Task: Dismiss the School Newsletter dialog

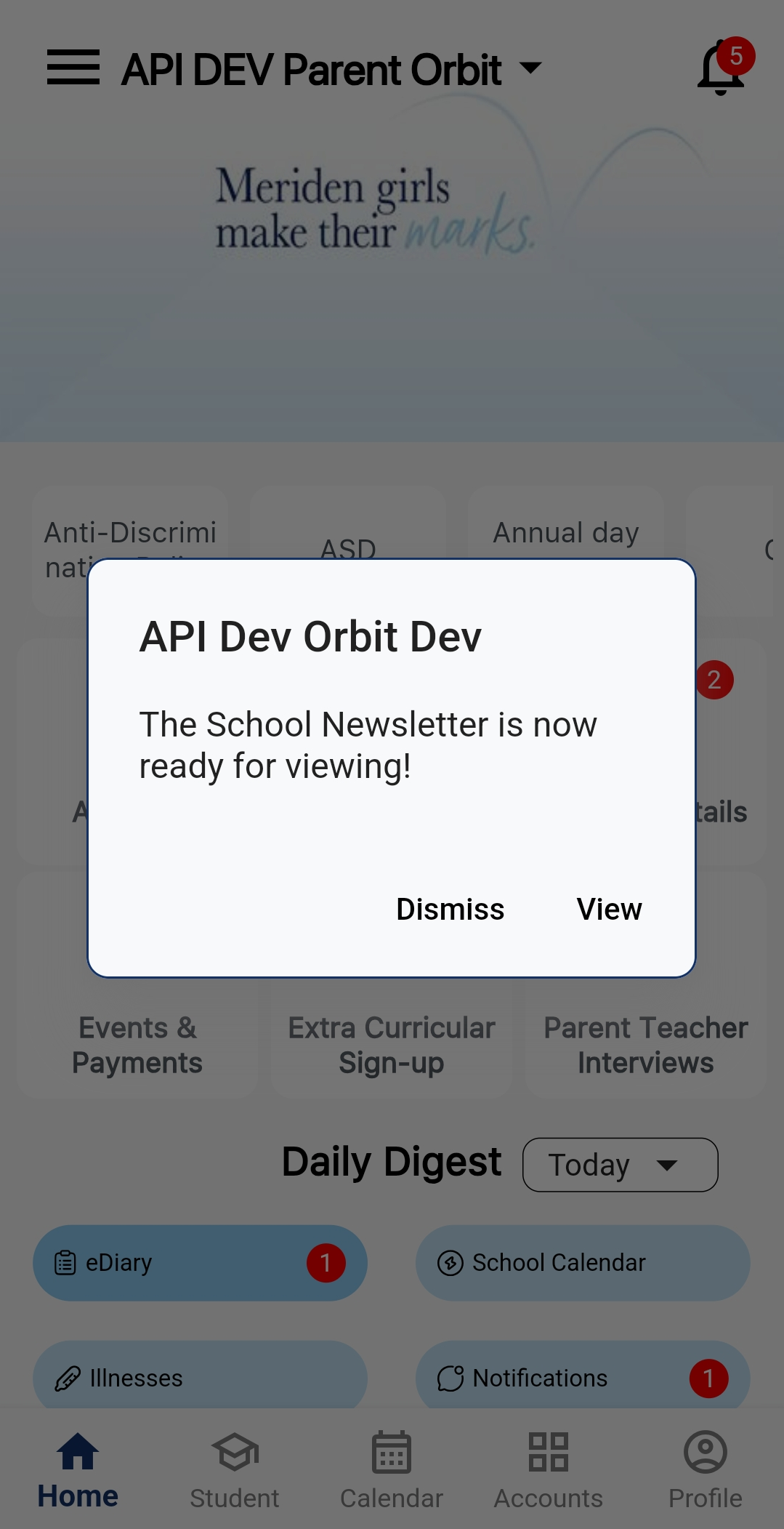Action: click(x=450, y=909)
